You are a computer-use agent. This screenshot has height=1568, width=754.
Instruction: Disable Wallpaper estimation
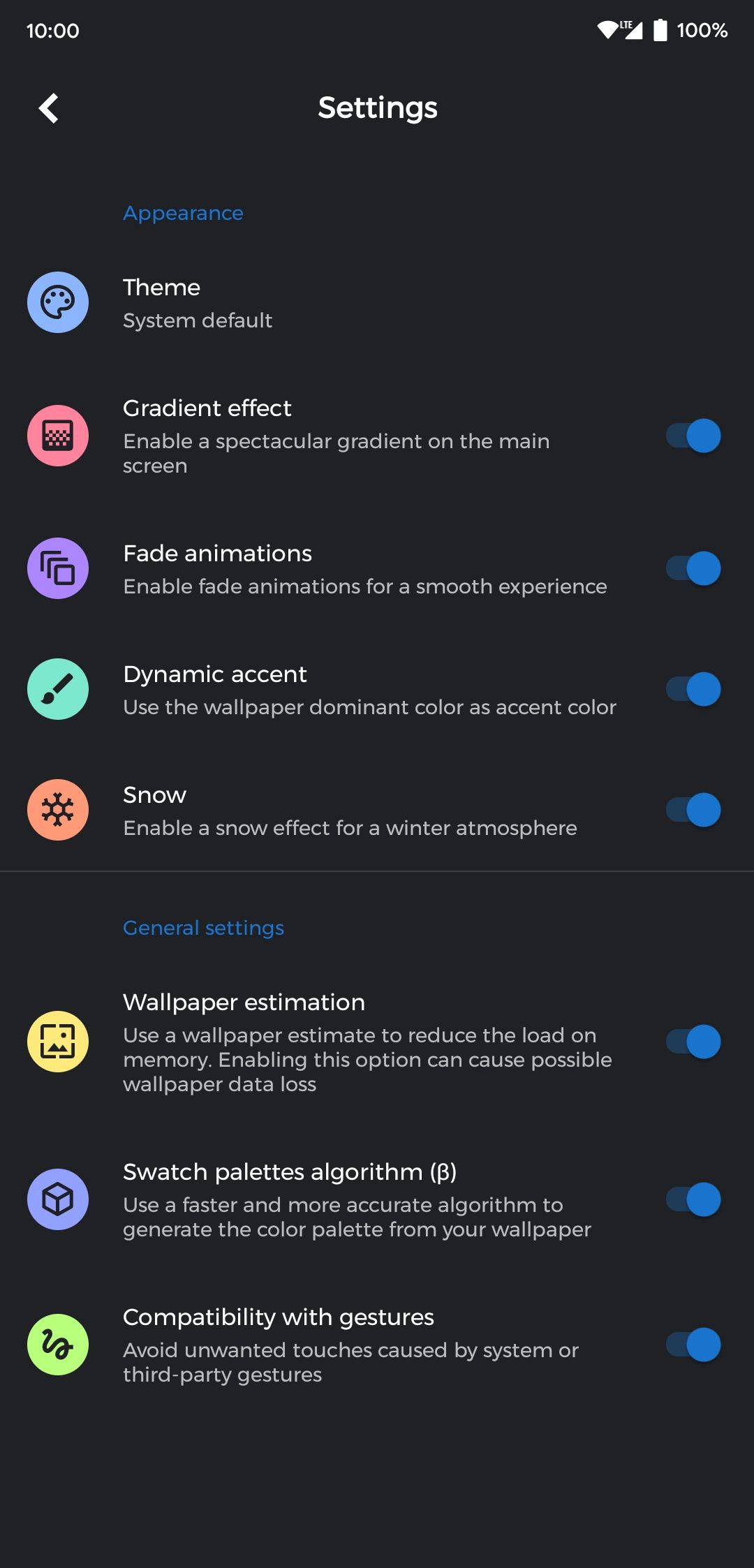pyautogui.click(x=693, y=1042)
